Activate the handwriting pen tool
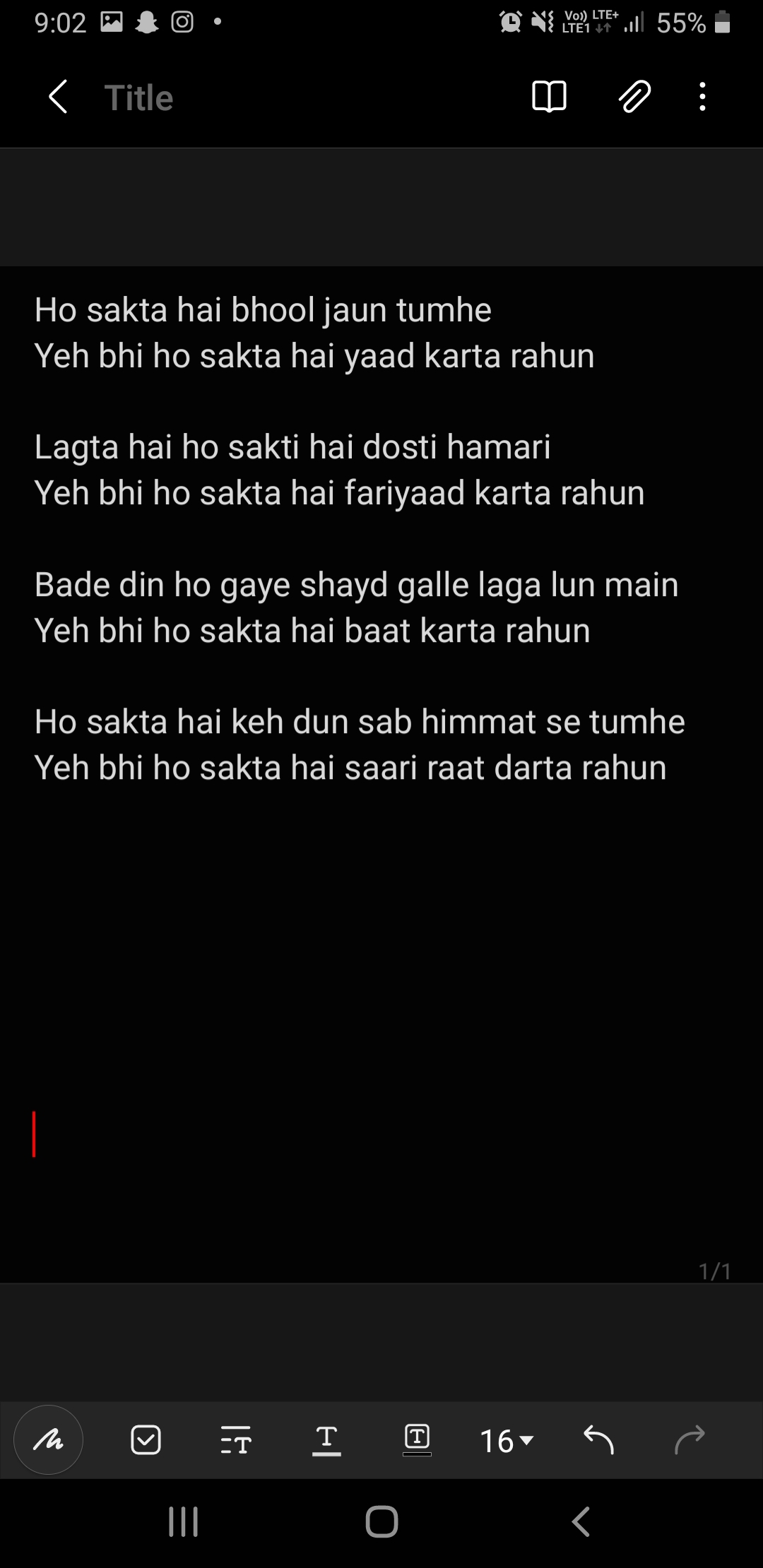Screen dimensions: 763x1568 coord(48,1439)
